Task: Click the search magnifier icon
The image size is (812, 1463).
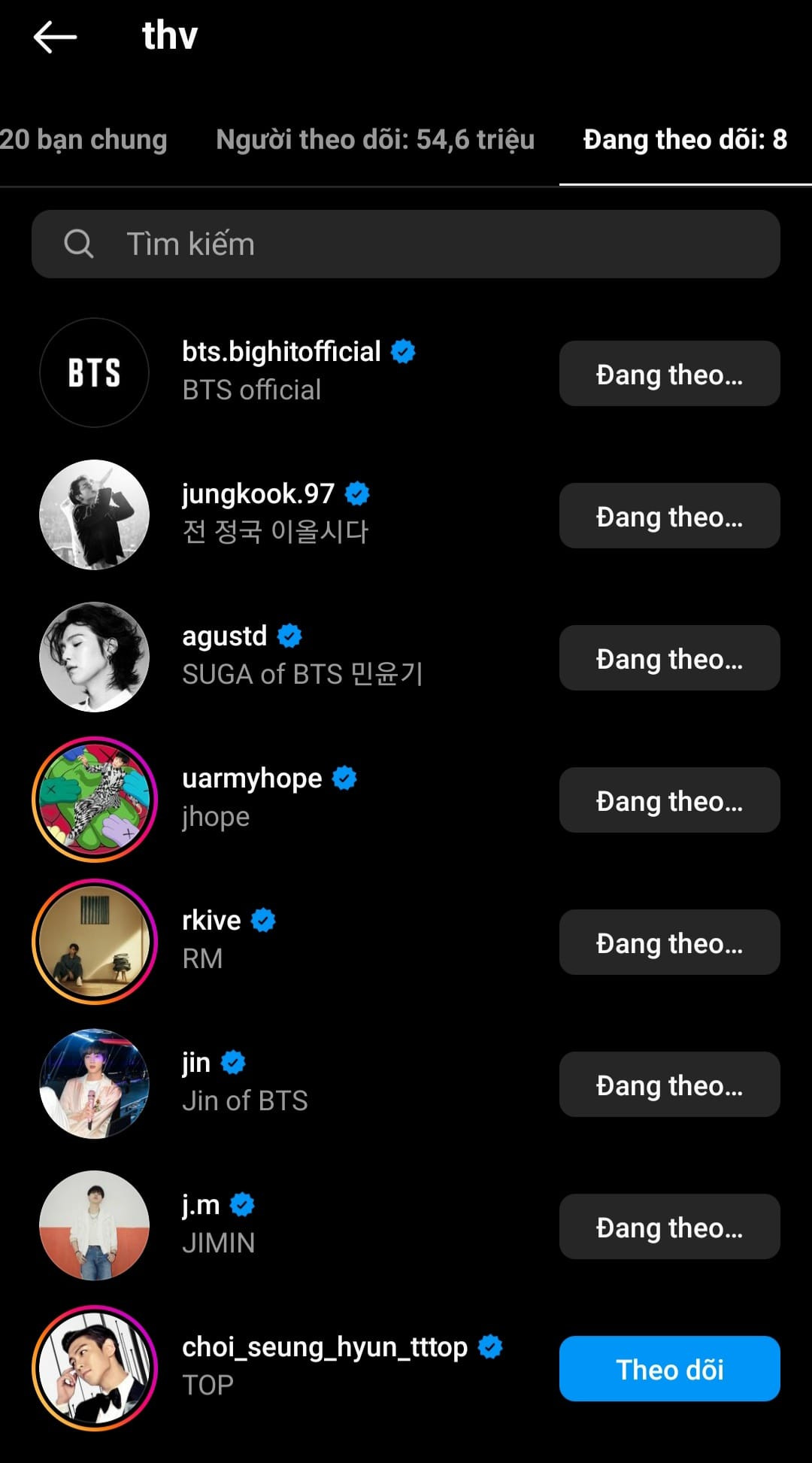Action: coord(78,243)
